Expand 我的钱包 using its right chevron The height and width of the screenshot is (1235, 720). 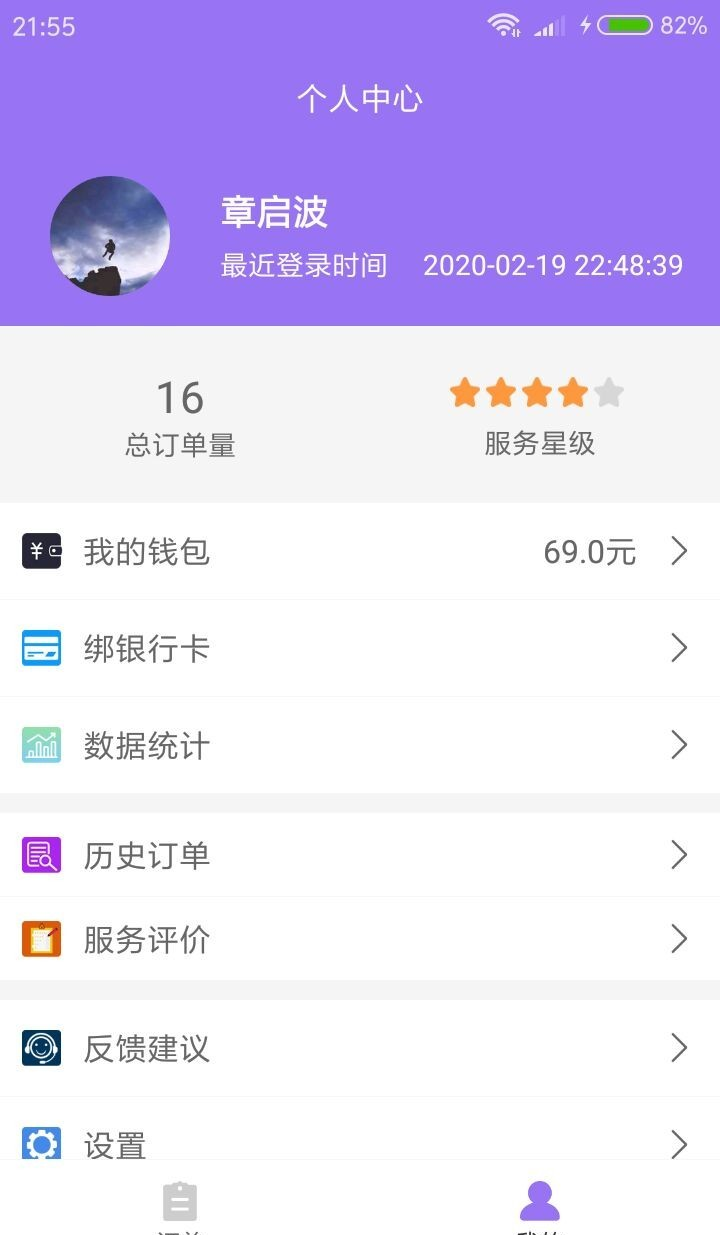point(681,551)
